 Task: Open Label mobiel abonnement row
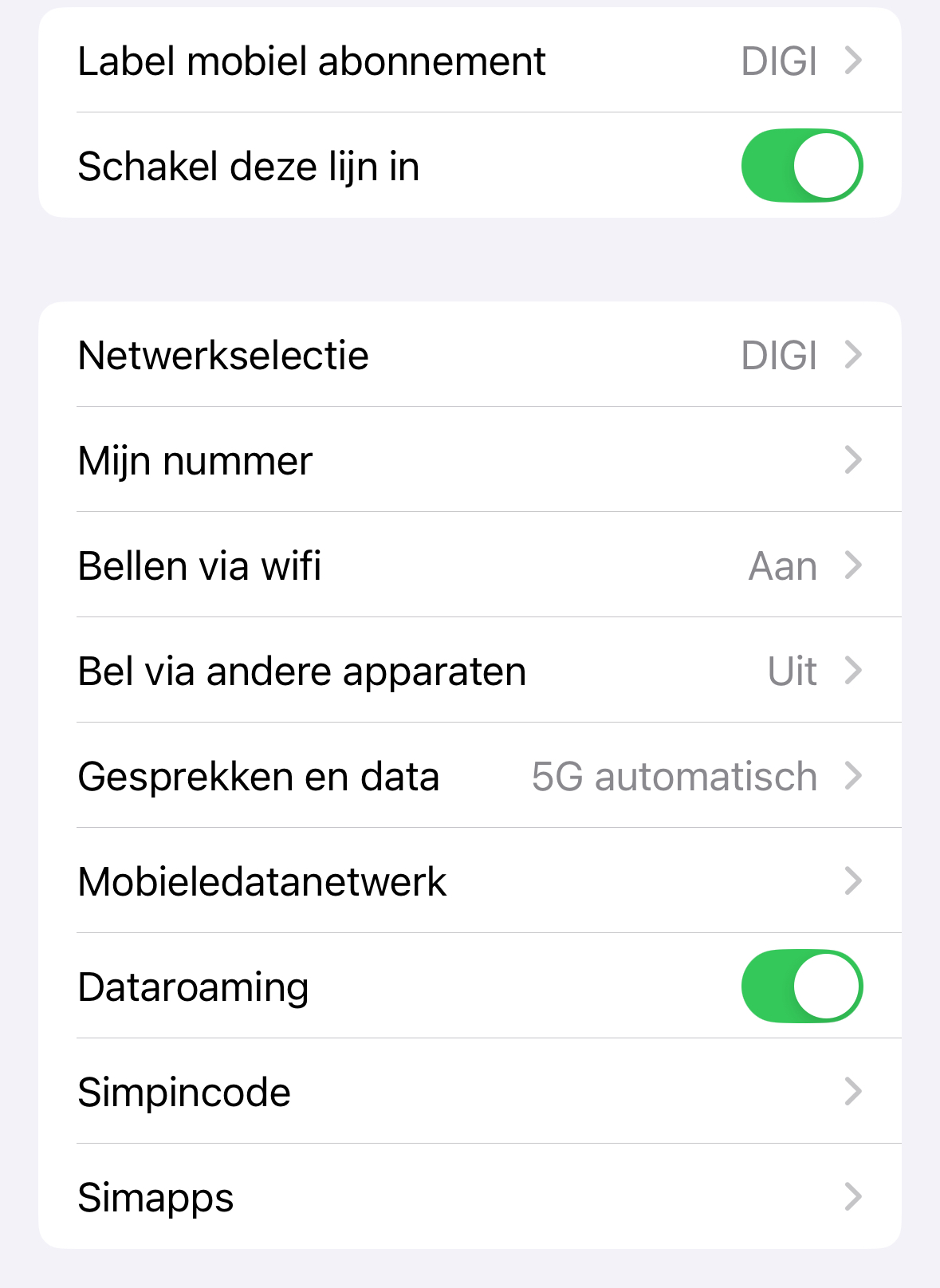pyautogui.click(x=470, y=61)
